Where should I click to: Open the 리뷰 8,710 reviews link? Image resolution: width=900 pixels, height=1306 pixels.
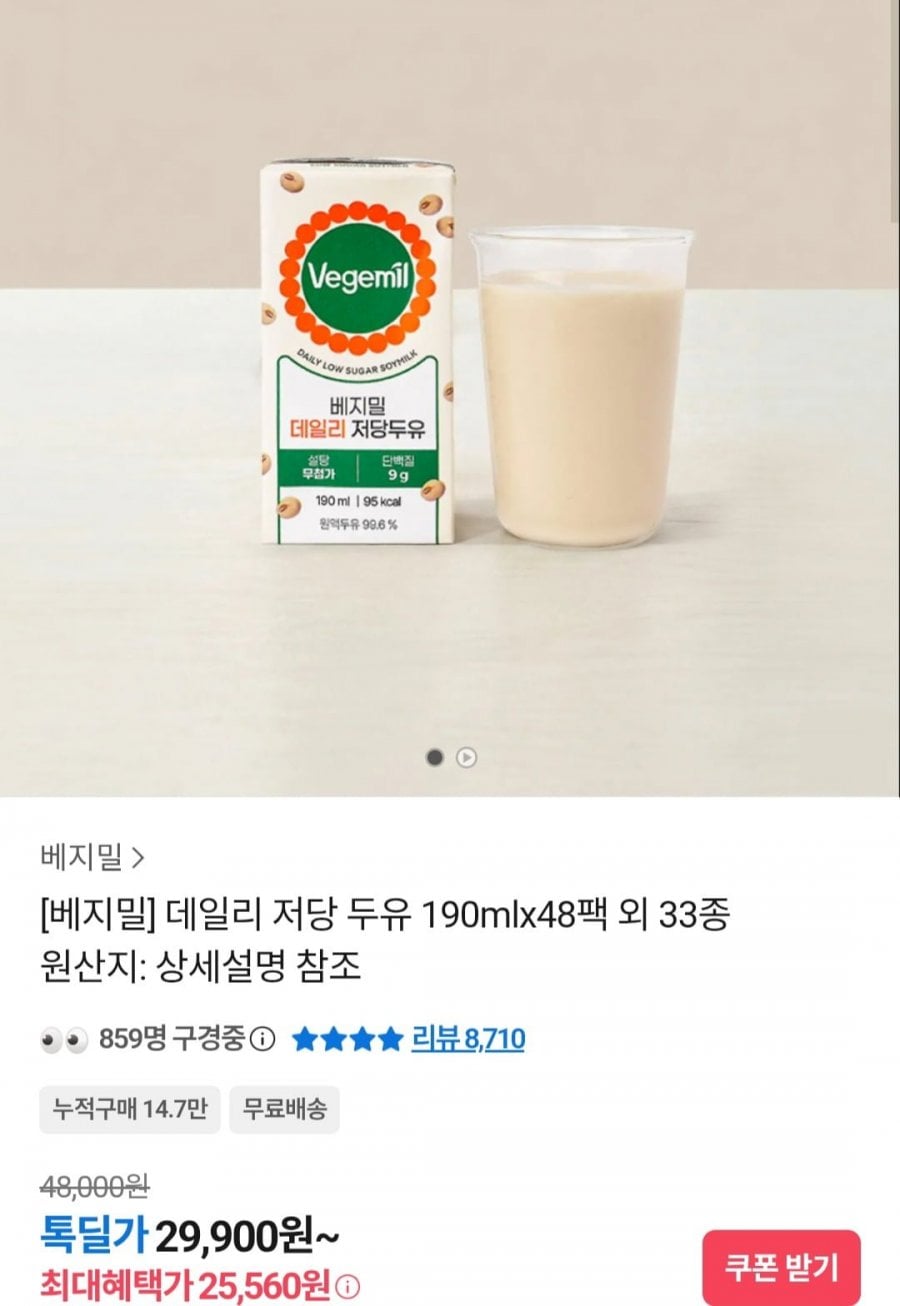(x=467, y=1039)
